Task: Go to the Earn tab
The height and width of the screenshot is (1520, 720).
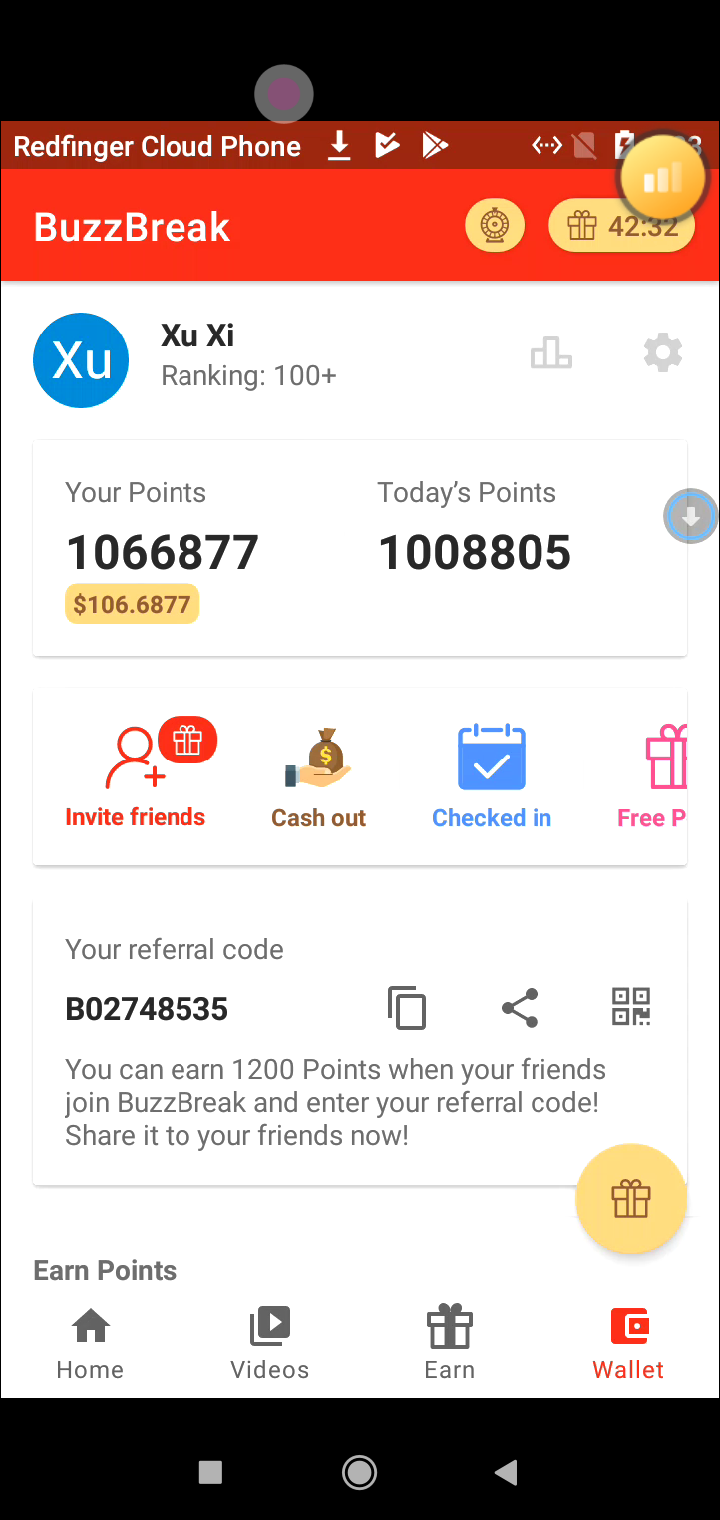Action: click(x=450, y=1344)
